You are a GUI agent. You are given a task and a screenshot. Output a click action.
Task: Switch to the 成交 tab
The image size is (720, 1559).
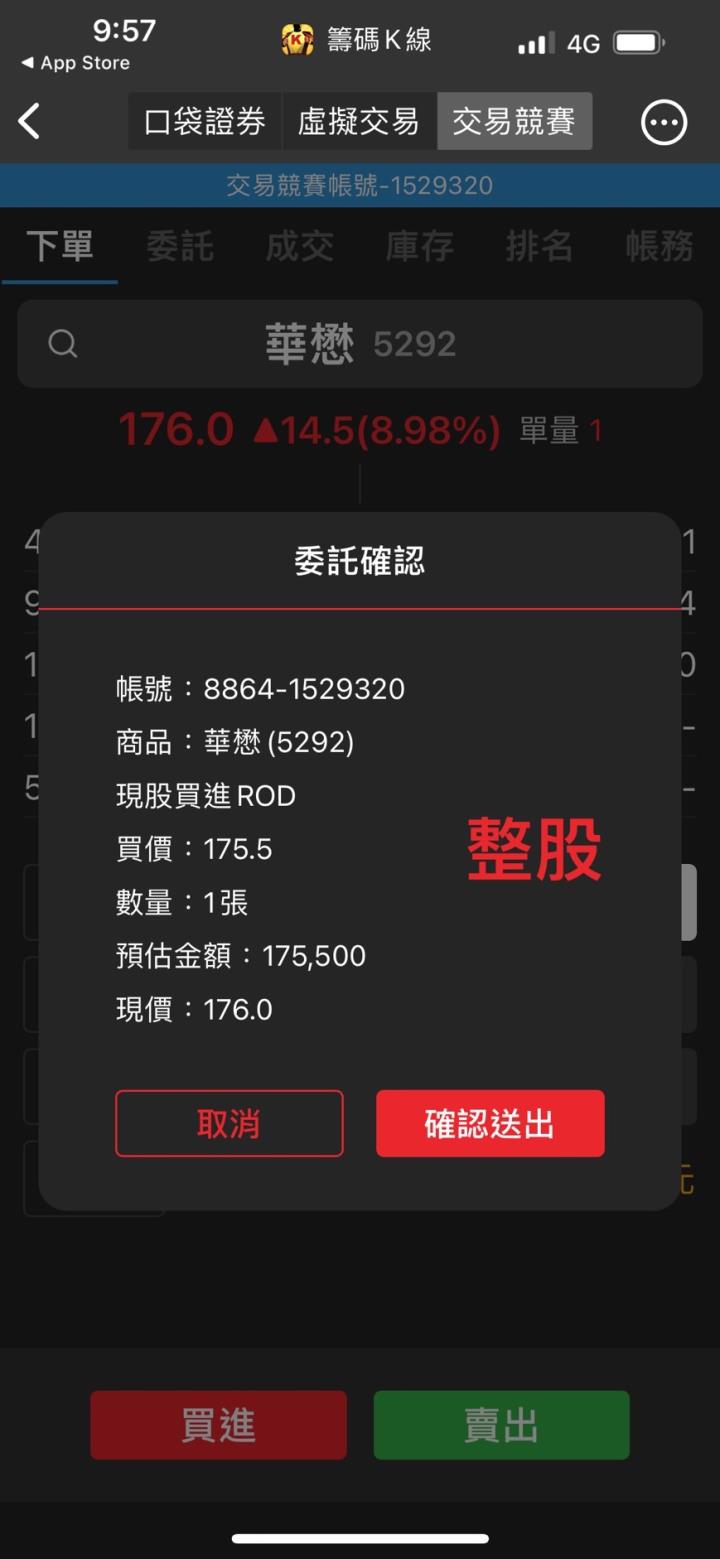[299, 248]
